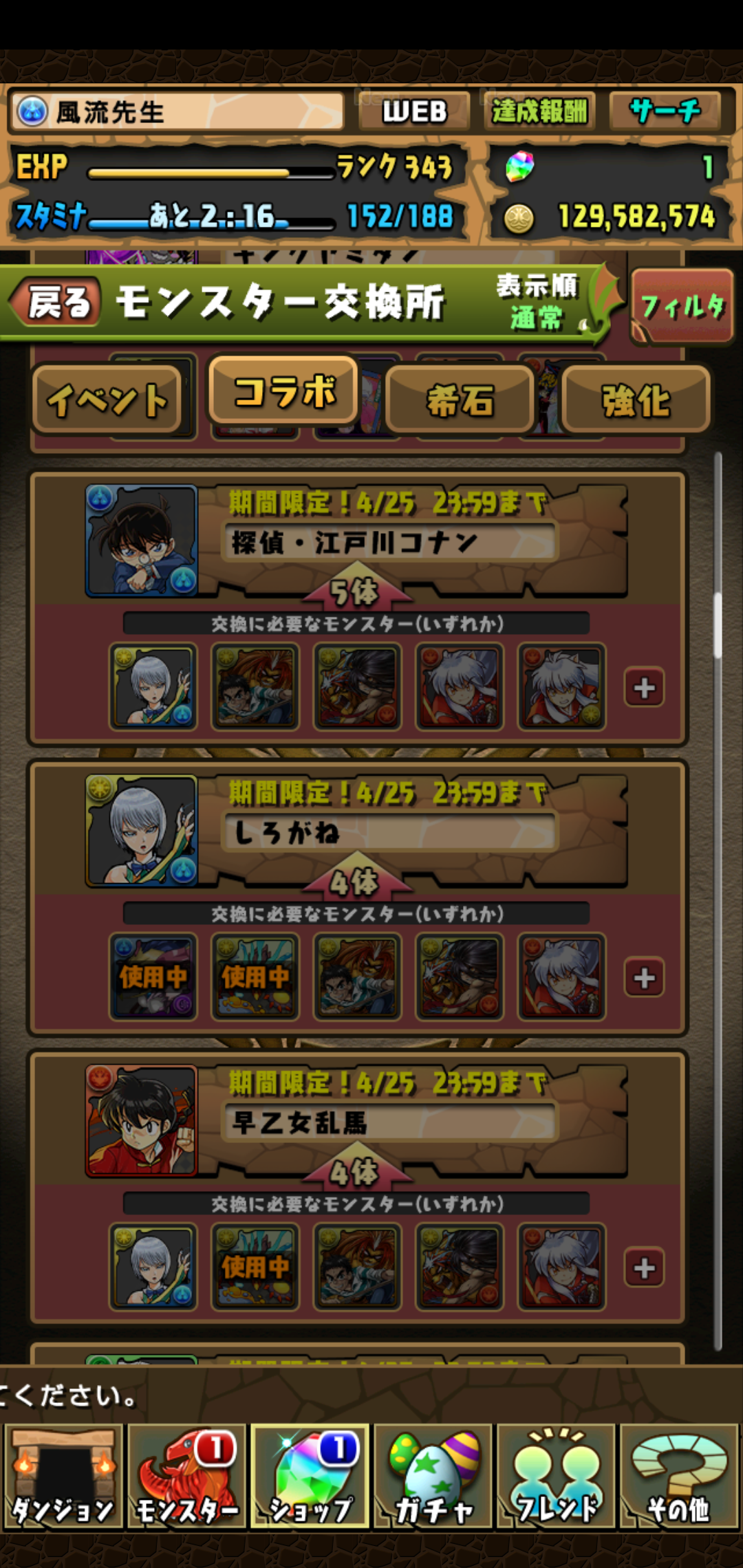Switch to the 強化 tab
This screenshot has height=1568, width=743.
(x=636, y=400)
